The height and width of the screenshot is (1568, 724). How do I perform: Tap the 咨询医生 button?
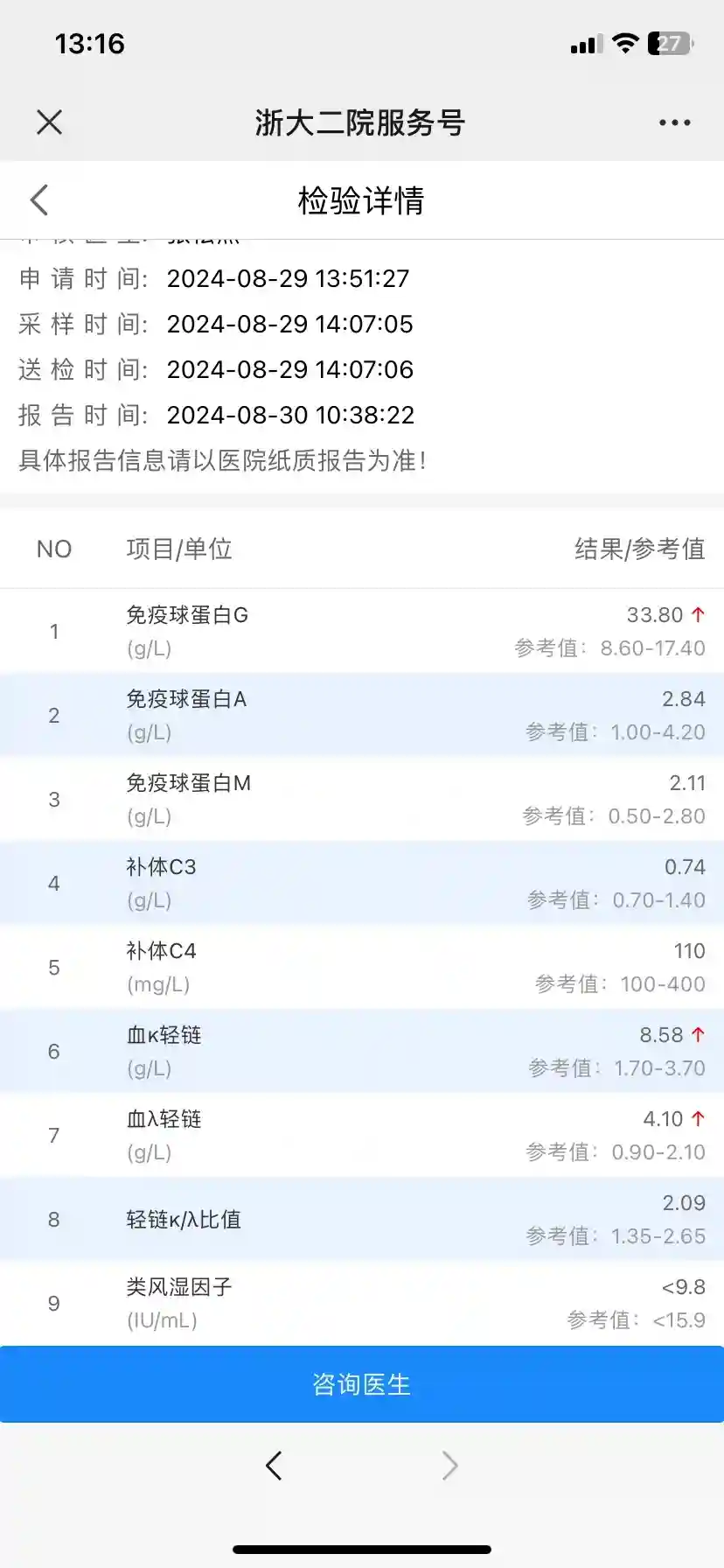362,1384
